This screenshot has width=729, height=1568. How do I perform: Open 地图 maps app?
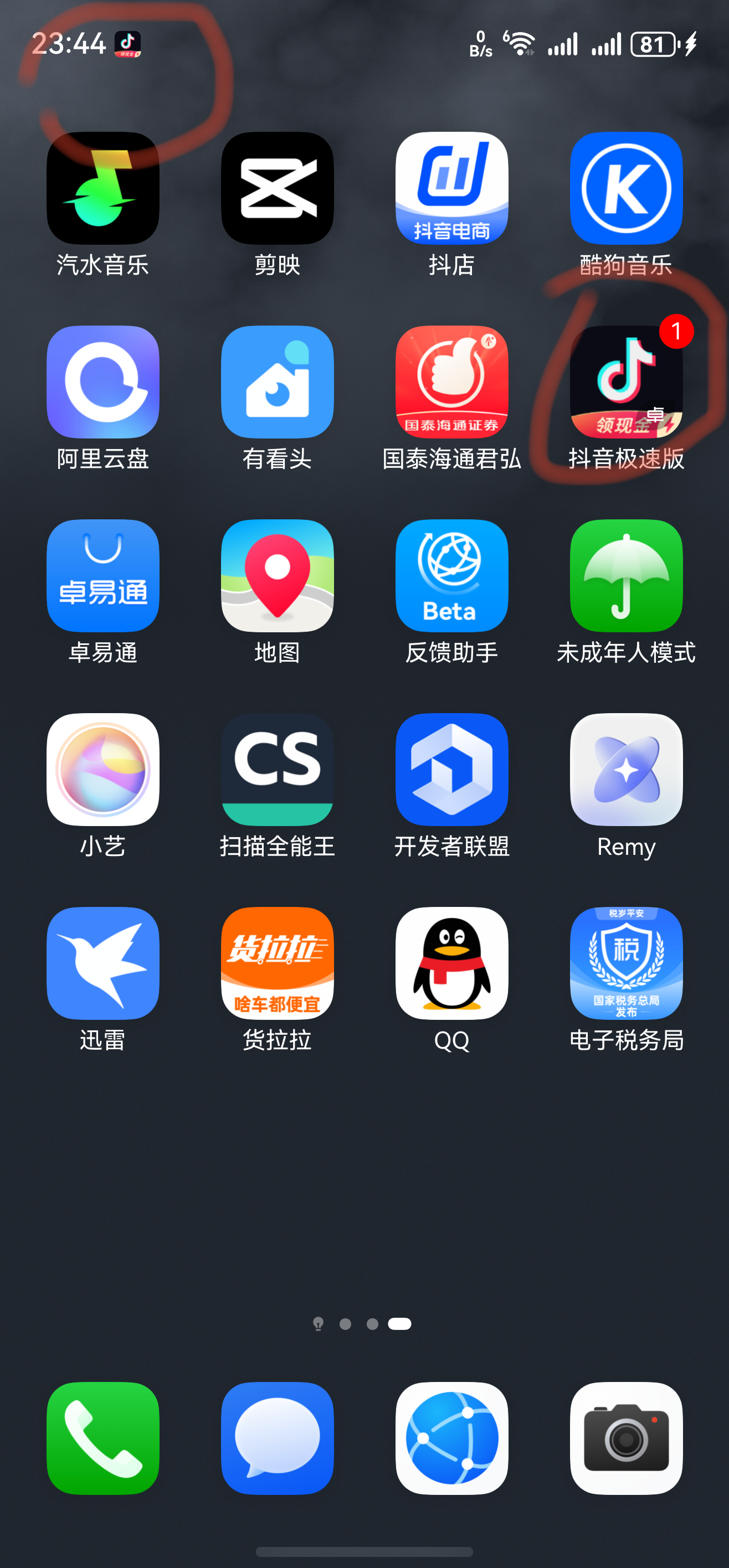click(277, 575)
